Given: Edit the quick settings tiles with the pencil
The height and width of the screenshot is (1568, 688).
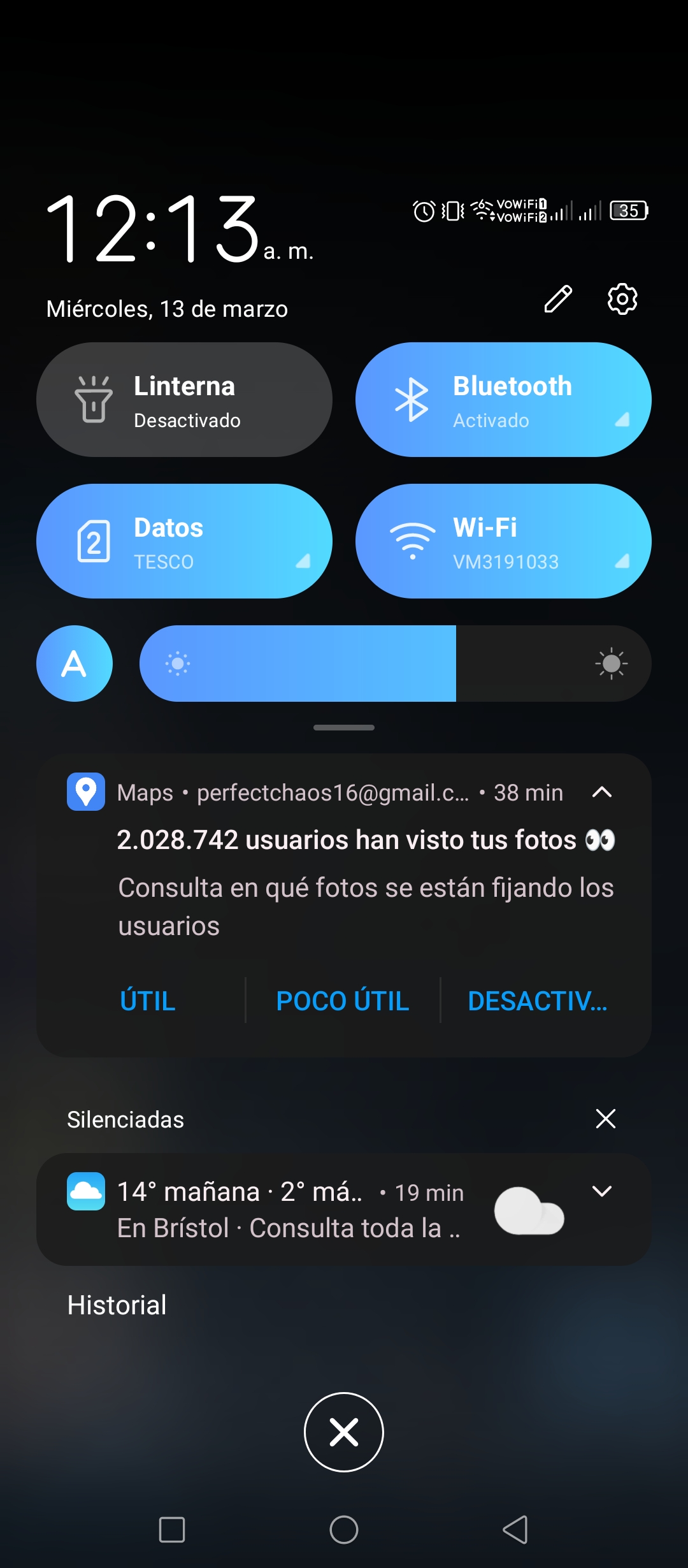Looking at the screenshot, I should coord(558,299).
